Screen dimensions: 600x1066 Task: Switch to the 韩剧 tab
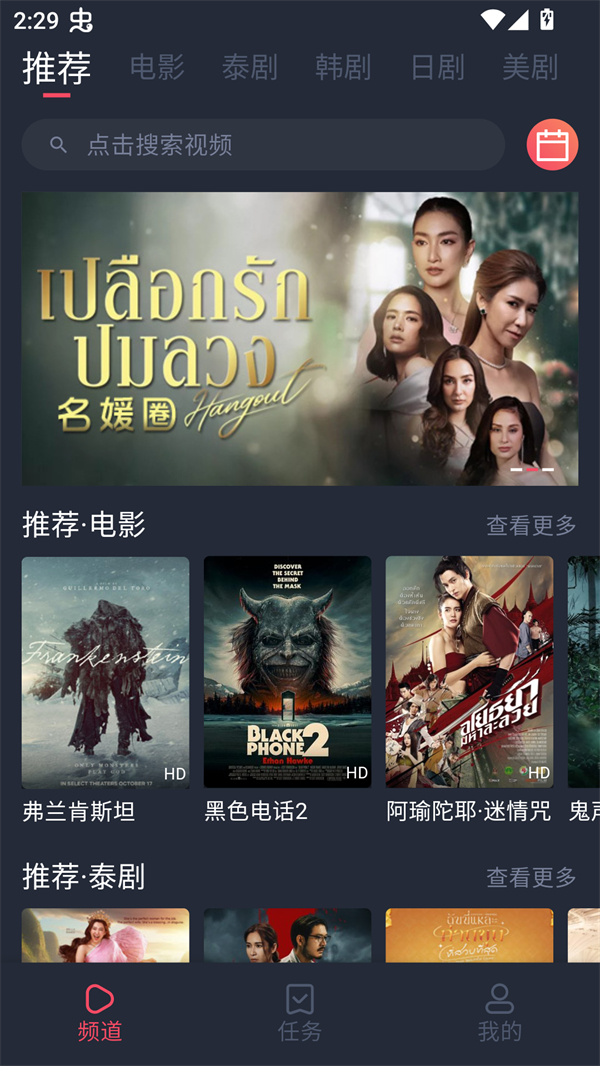[x=342, y=67]
